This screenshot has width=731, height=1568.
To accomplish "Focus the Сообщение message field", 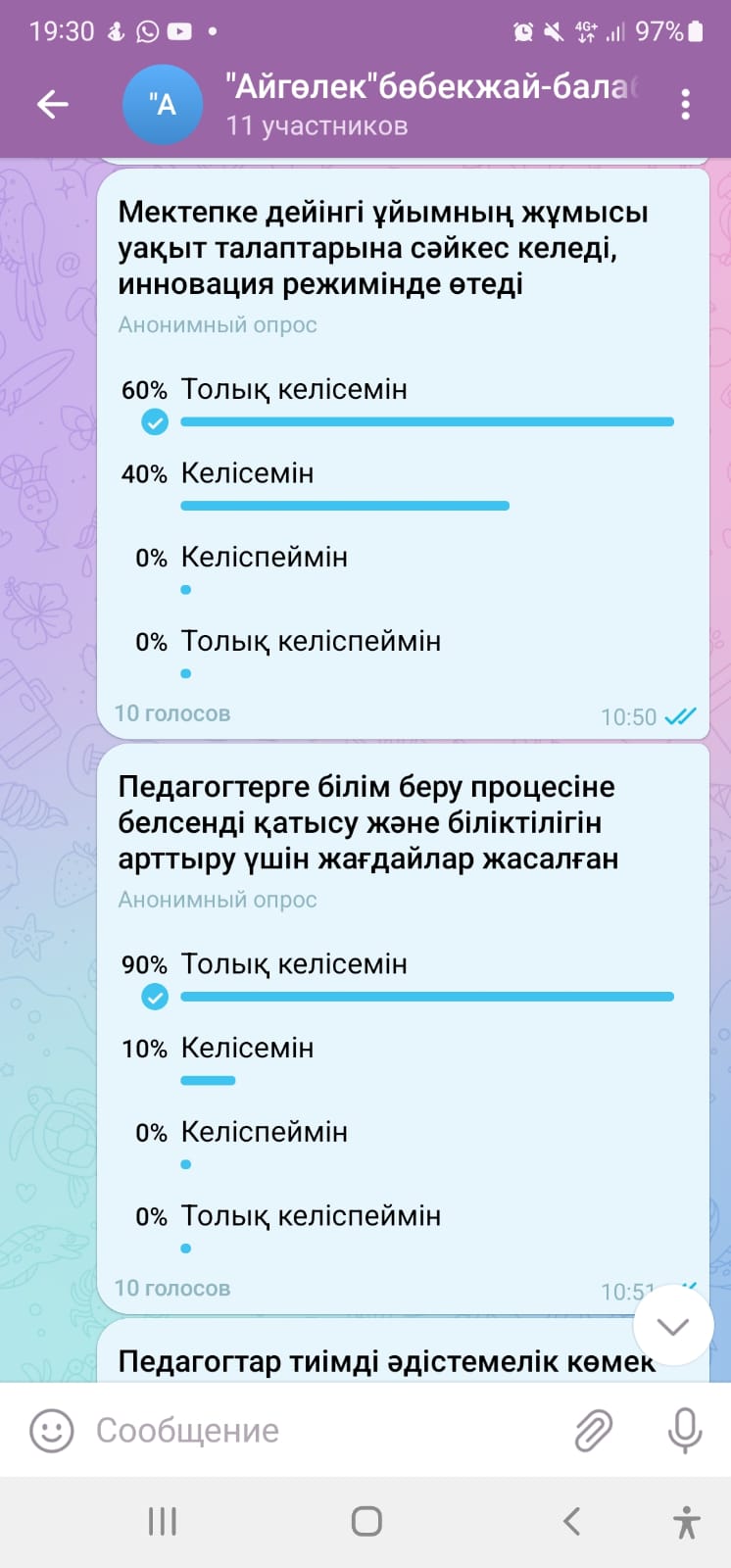I will (323, 1431).
